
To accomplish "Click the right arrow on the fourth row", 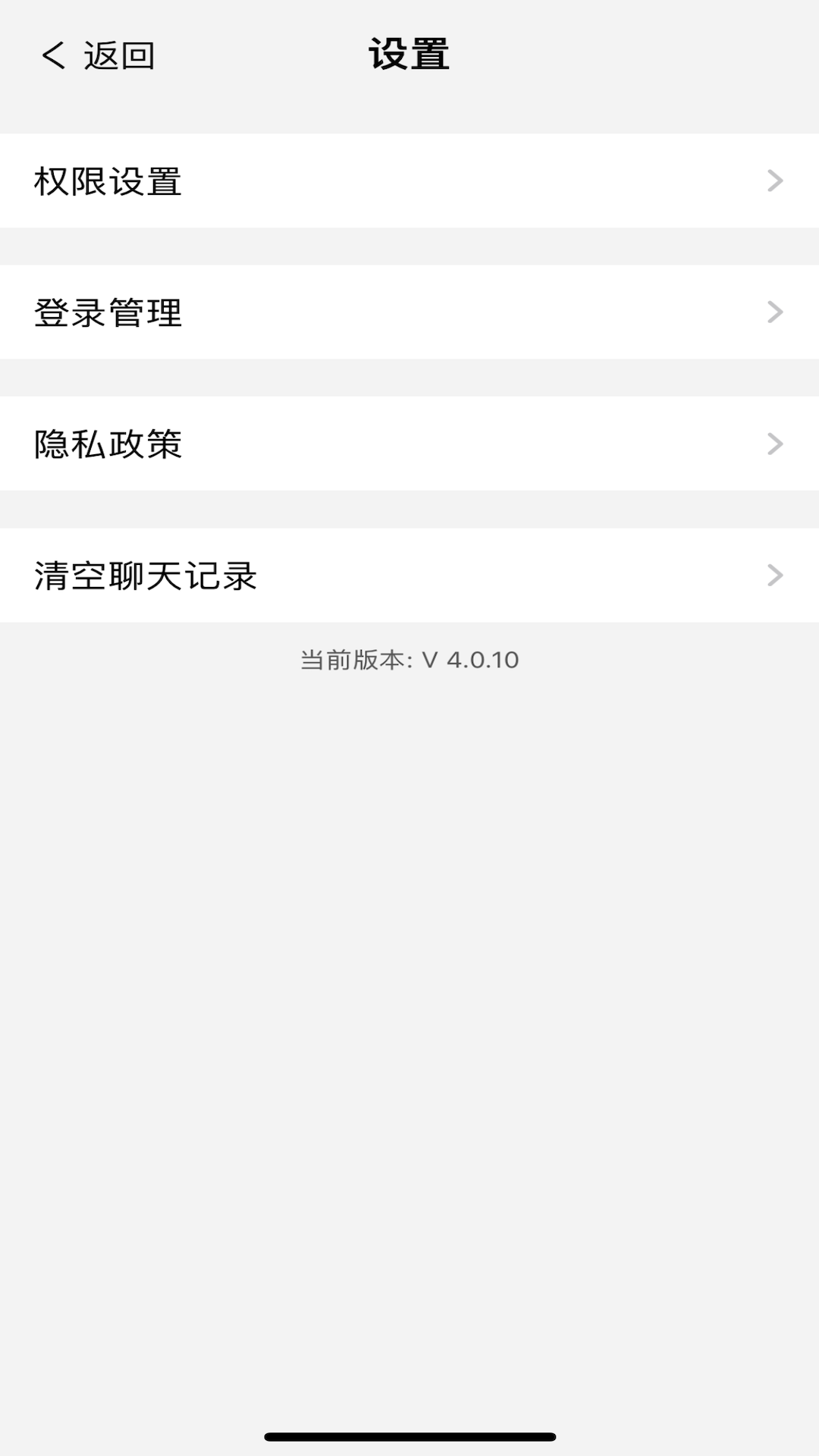I will coord(773,575).
